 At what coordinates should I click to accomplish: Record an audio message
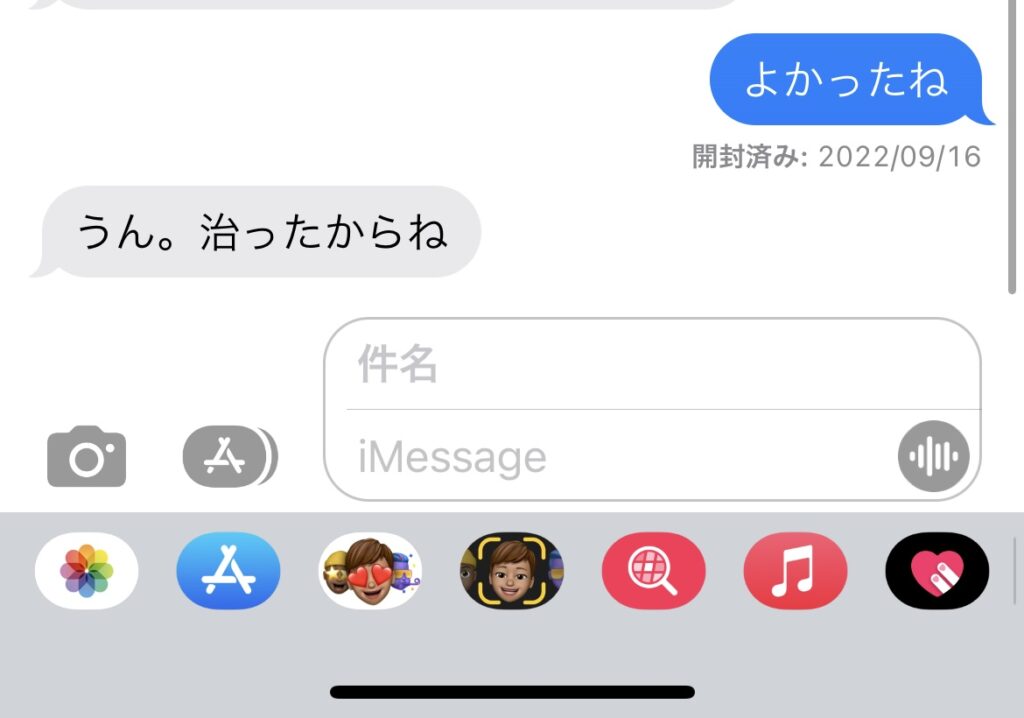click(x=934, y=457)
